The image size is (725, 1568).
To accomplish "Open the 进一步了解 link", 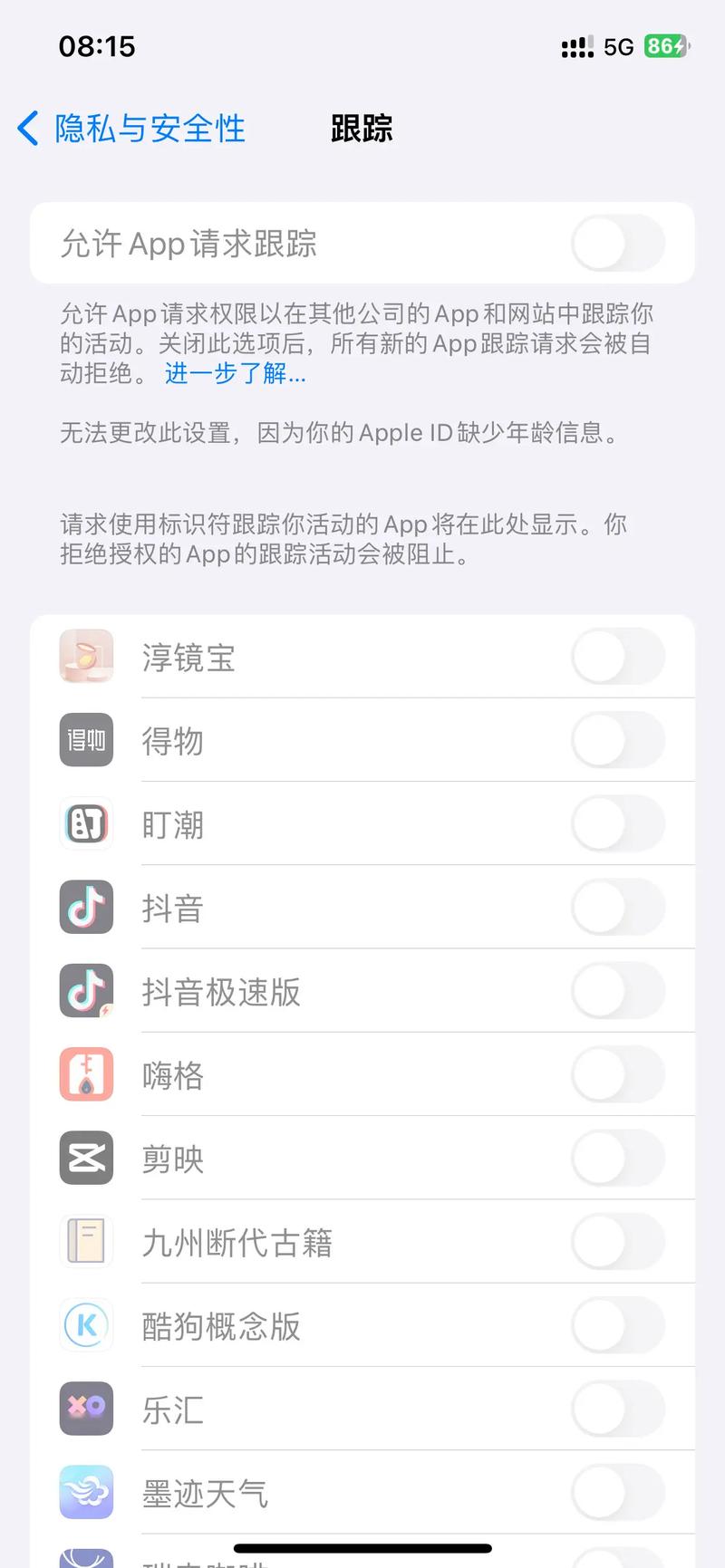I will tap(236, 373).
